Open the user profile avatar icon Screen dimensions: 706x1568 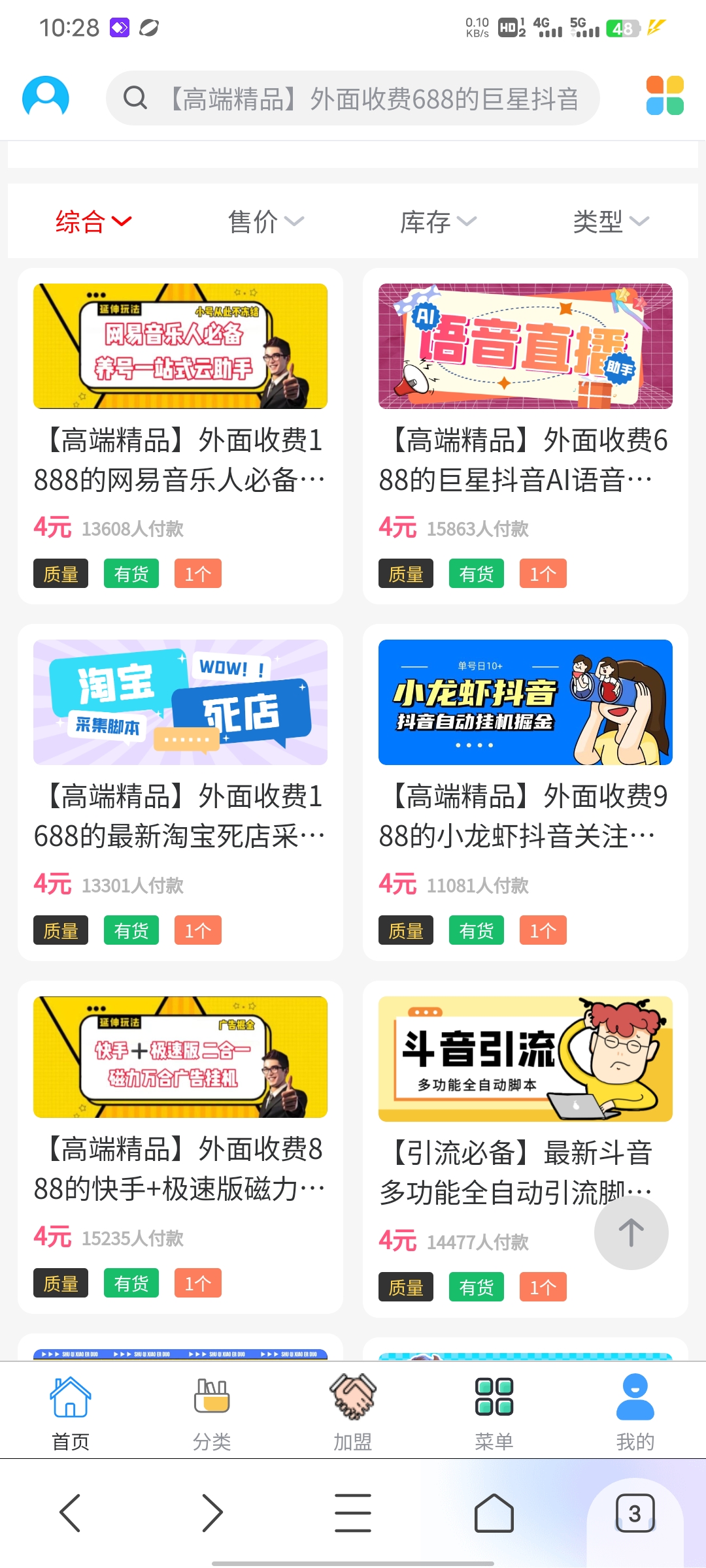tap(46, 98)
